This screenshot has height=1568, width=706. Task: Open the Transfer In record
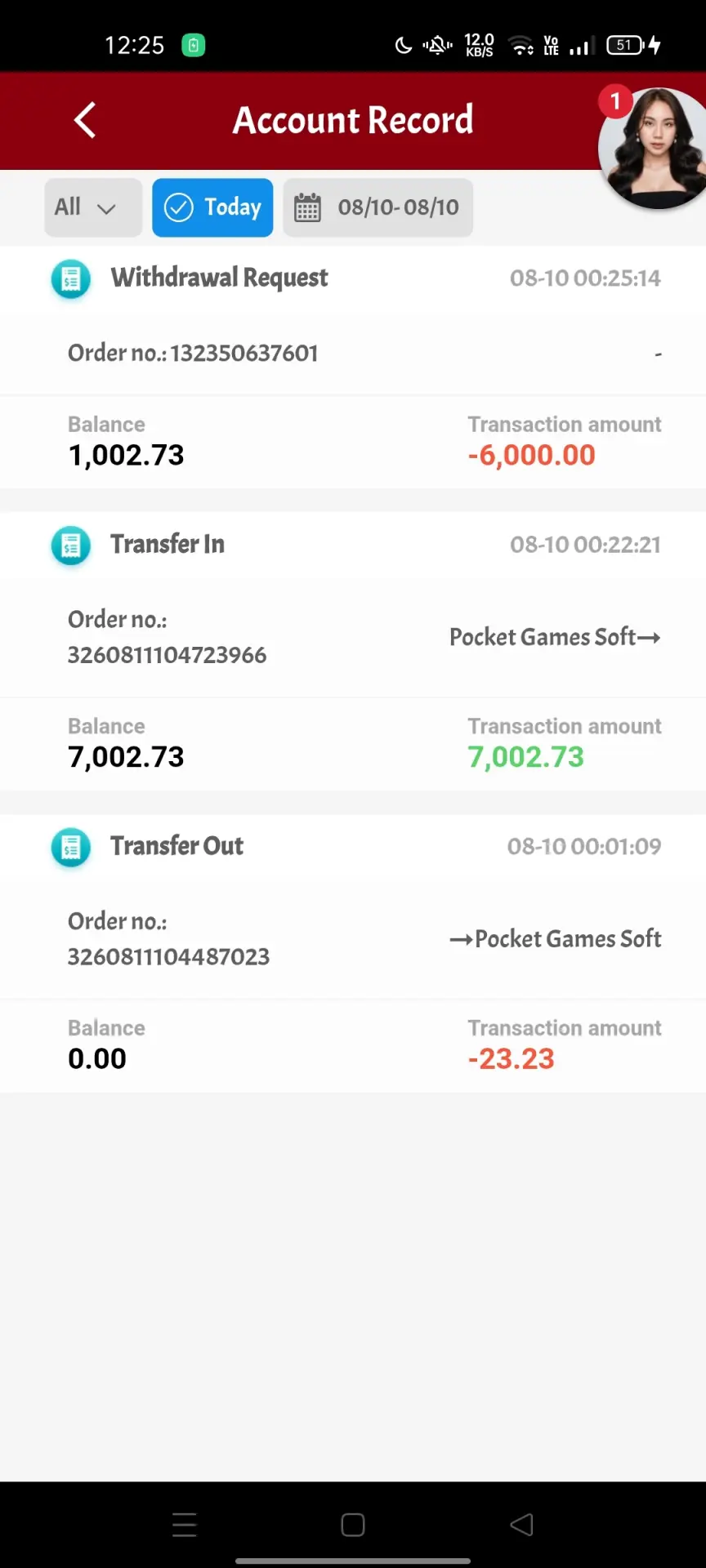pyautogui.click(x=353, y=651)
